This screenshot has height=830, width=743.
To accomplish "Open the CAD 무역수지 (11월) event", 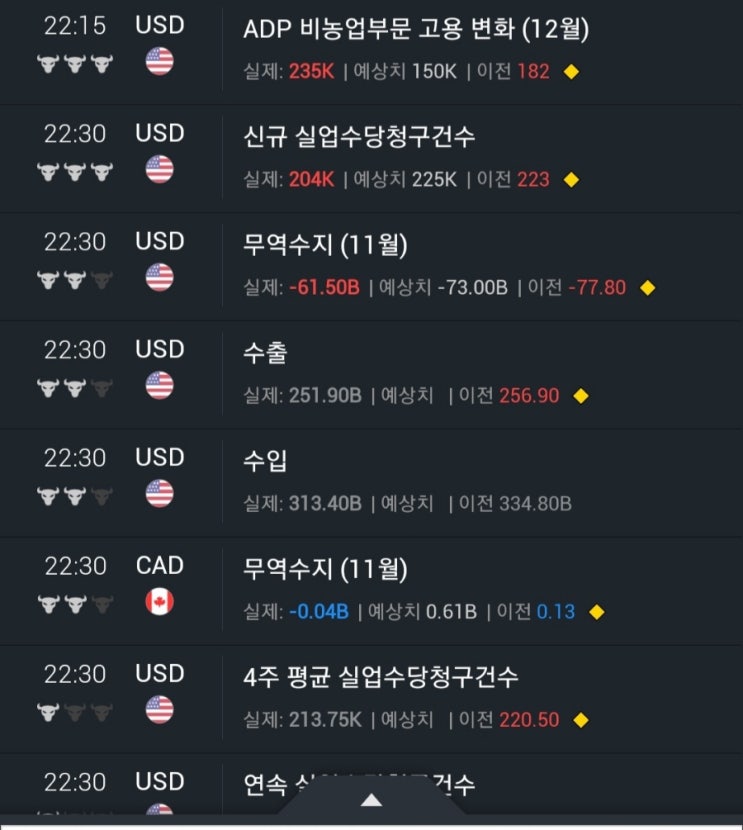I will pos(326,570).
